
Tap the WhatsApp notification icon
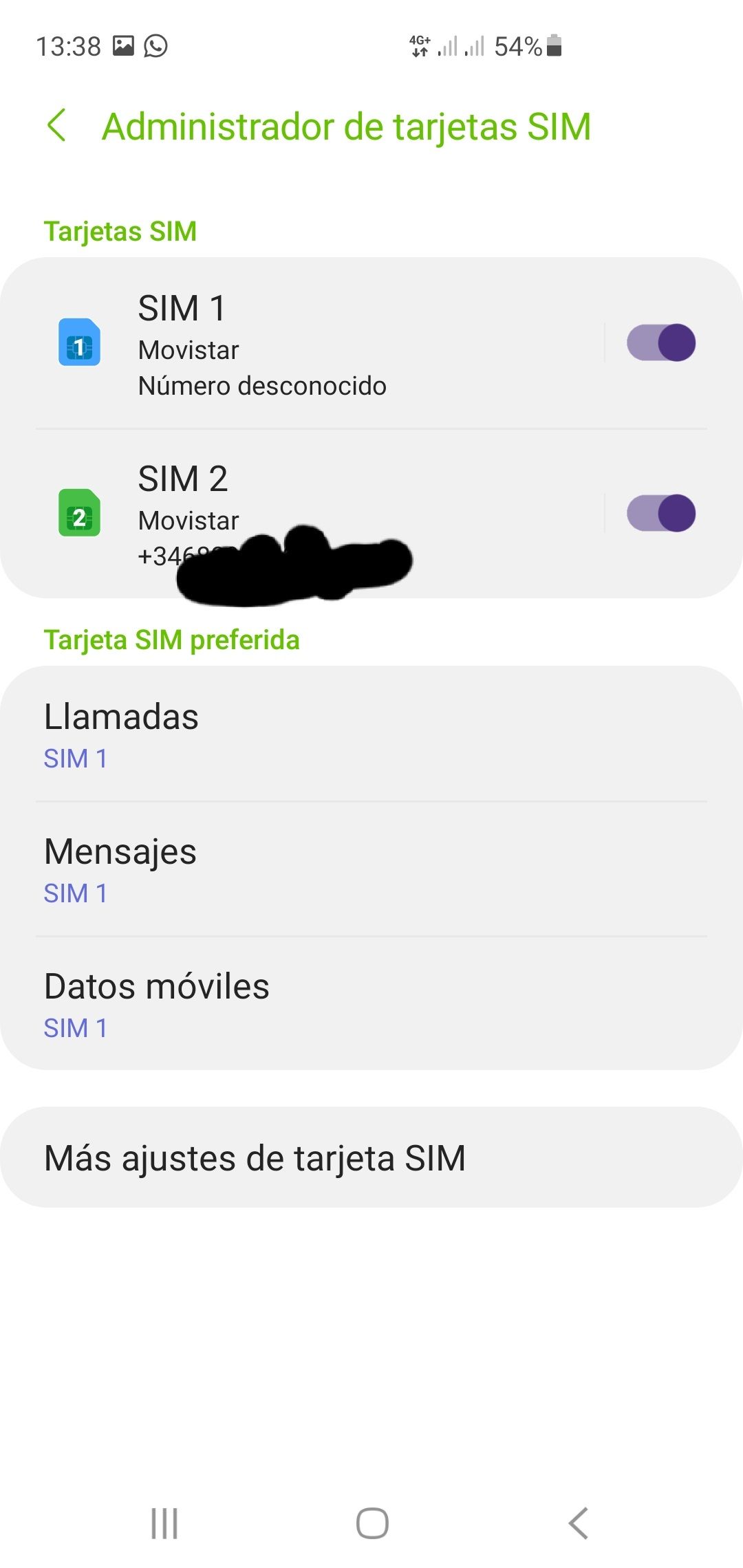pos(157,45)
